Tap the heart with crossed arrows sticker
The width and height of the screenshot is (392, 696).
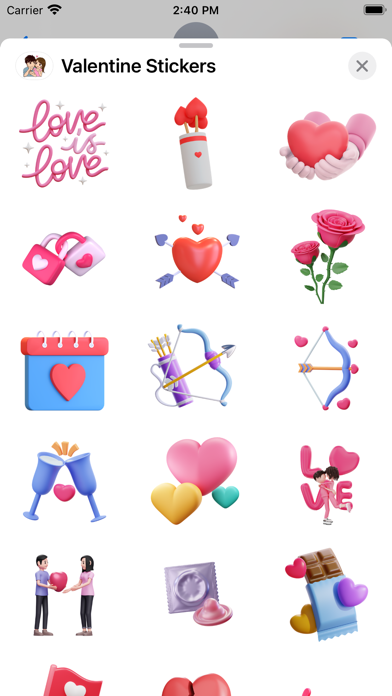[197, 251]
